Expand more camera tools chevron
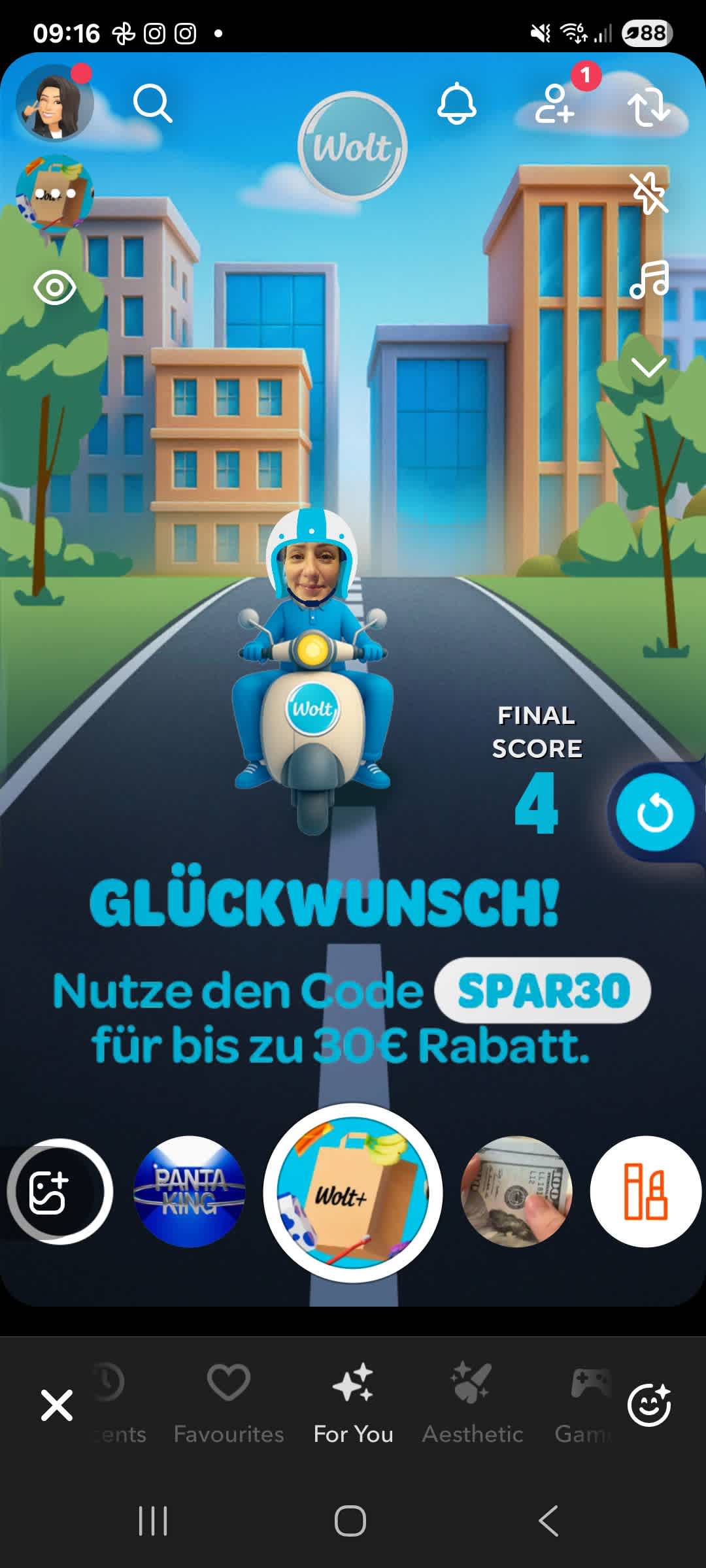Viewport: 706px width, 1568px height. click(x=648, y=367)
